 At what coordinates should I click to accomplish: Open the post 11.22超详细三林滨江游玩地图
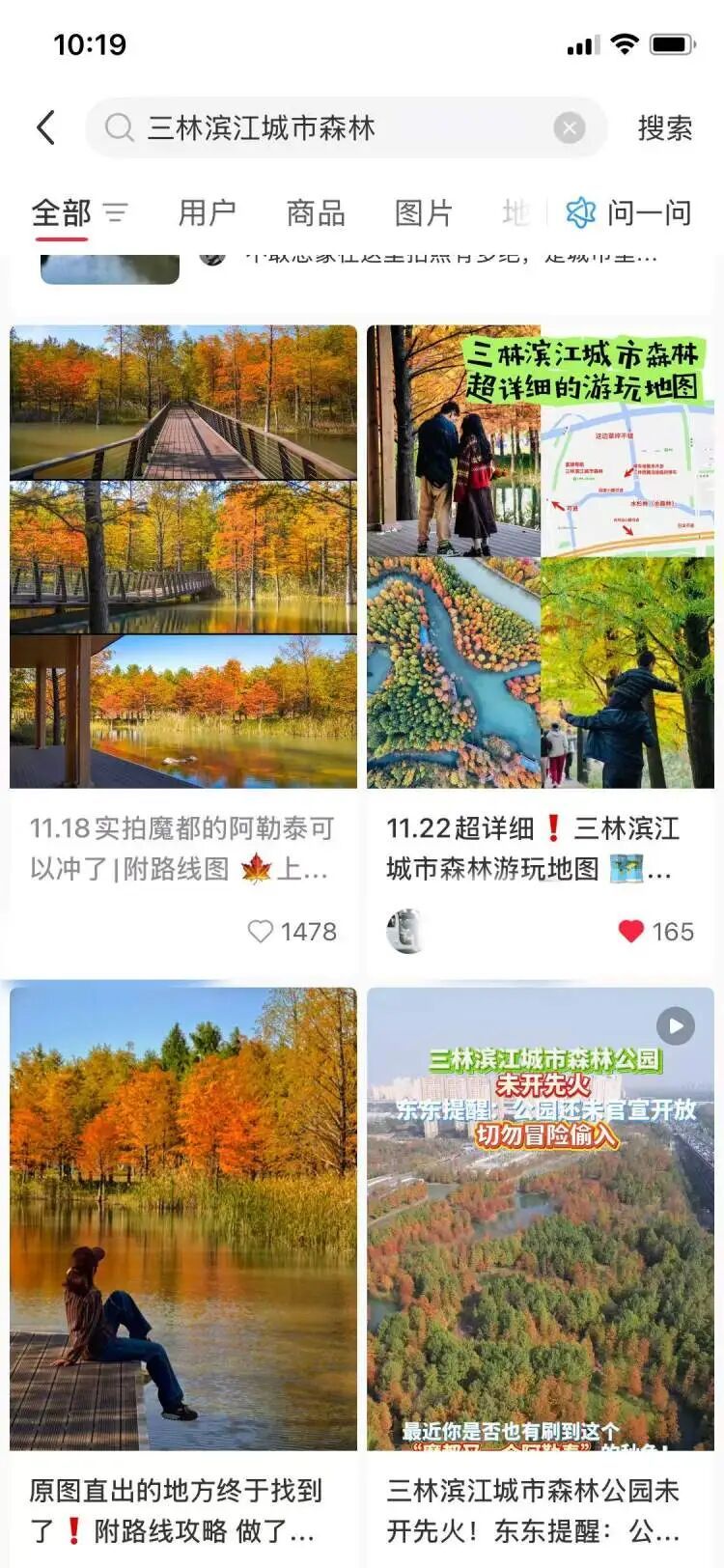(x=541, y=556)
